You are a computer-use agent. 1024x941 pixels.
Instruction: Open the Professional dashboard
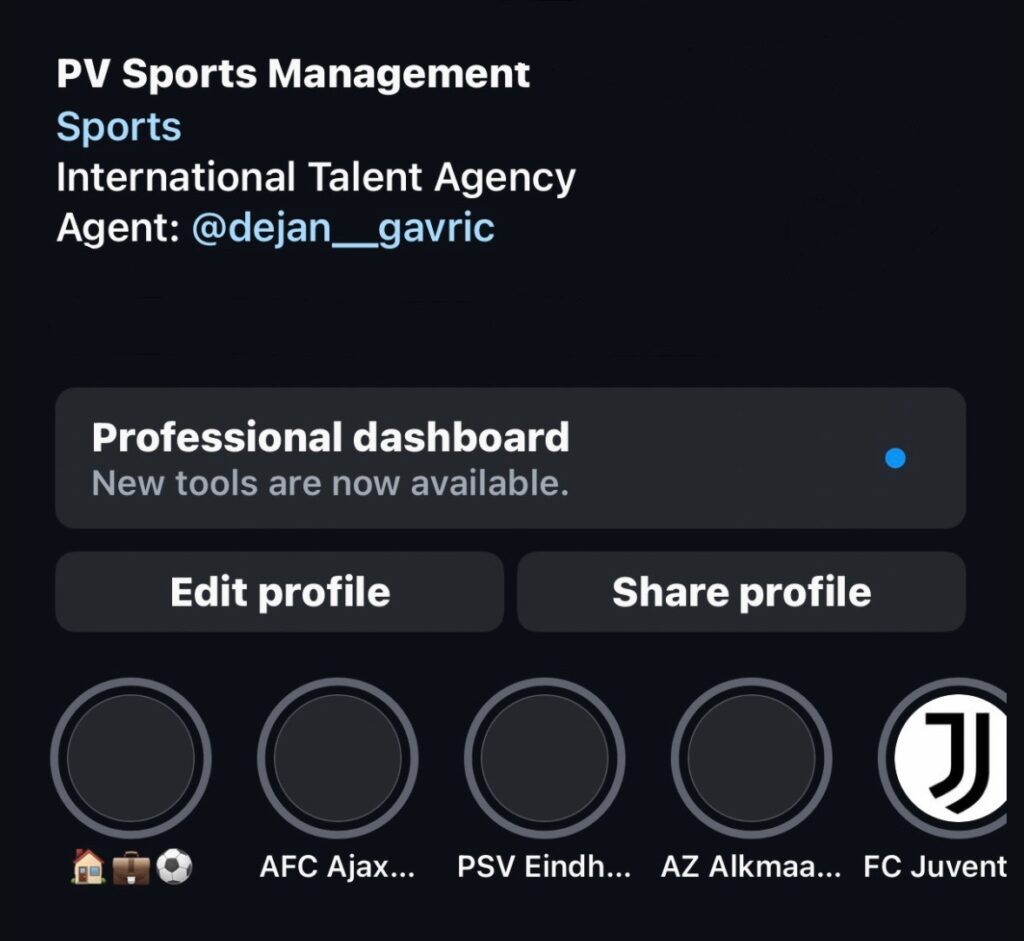tap(510, 458)
